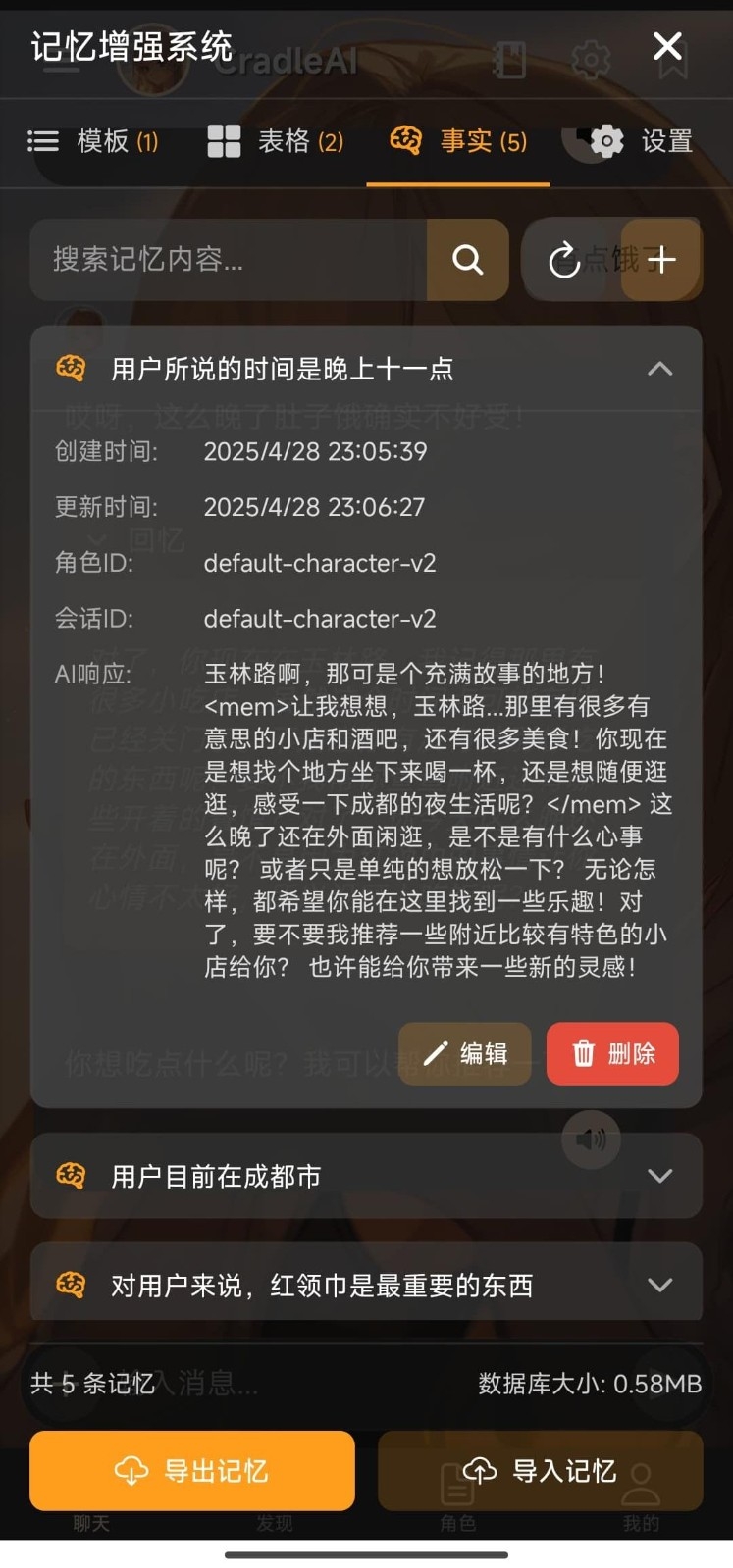Add a new memory with plus button
The image size is (733, 1568).
(x=661, y=260)
